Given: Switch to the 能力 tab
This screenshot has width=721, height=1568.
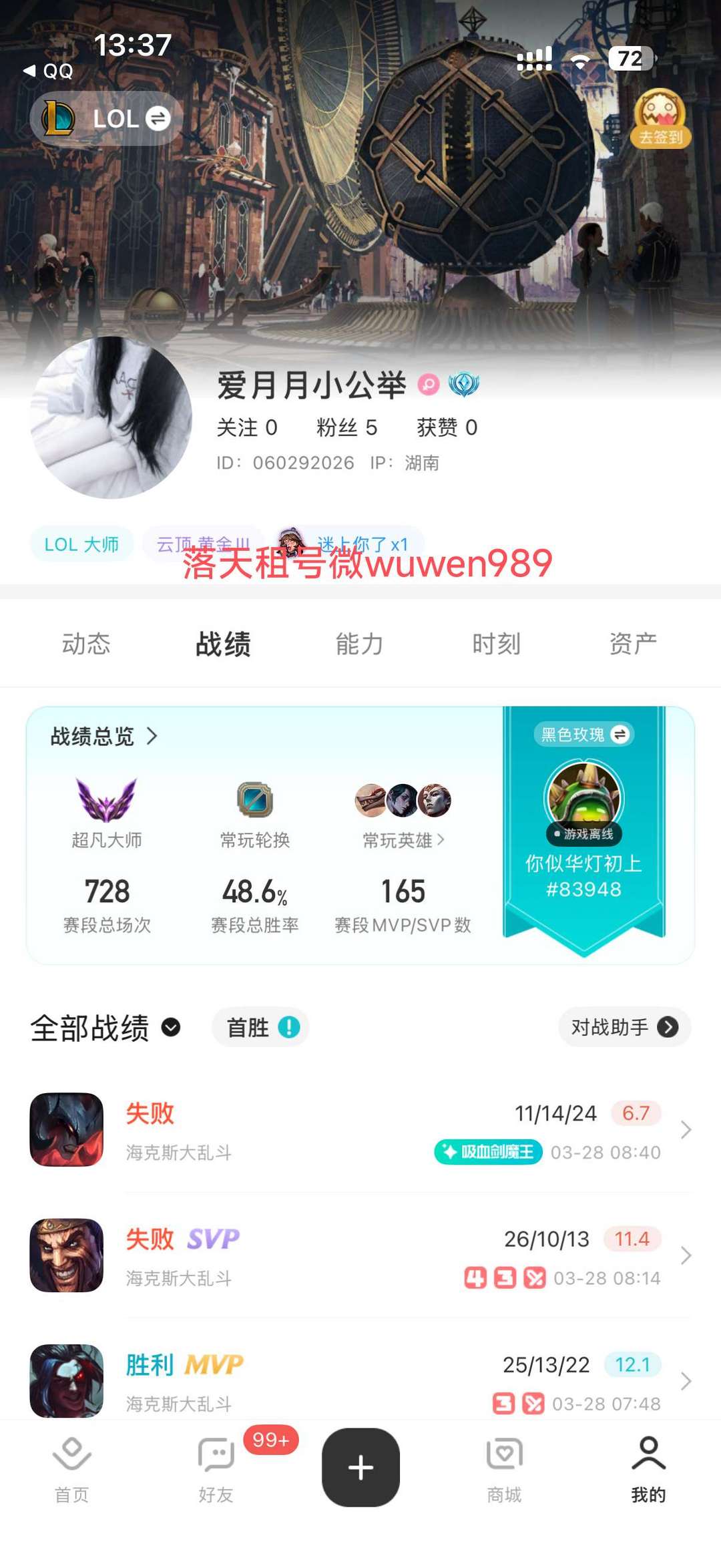Looking at the screenshot, I should point(358,643).
